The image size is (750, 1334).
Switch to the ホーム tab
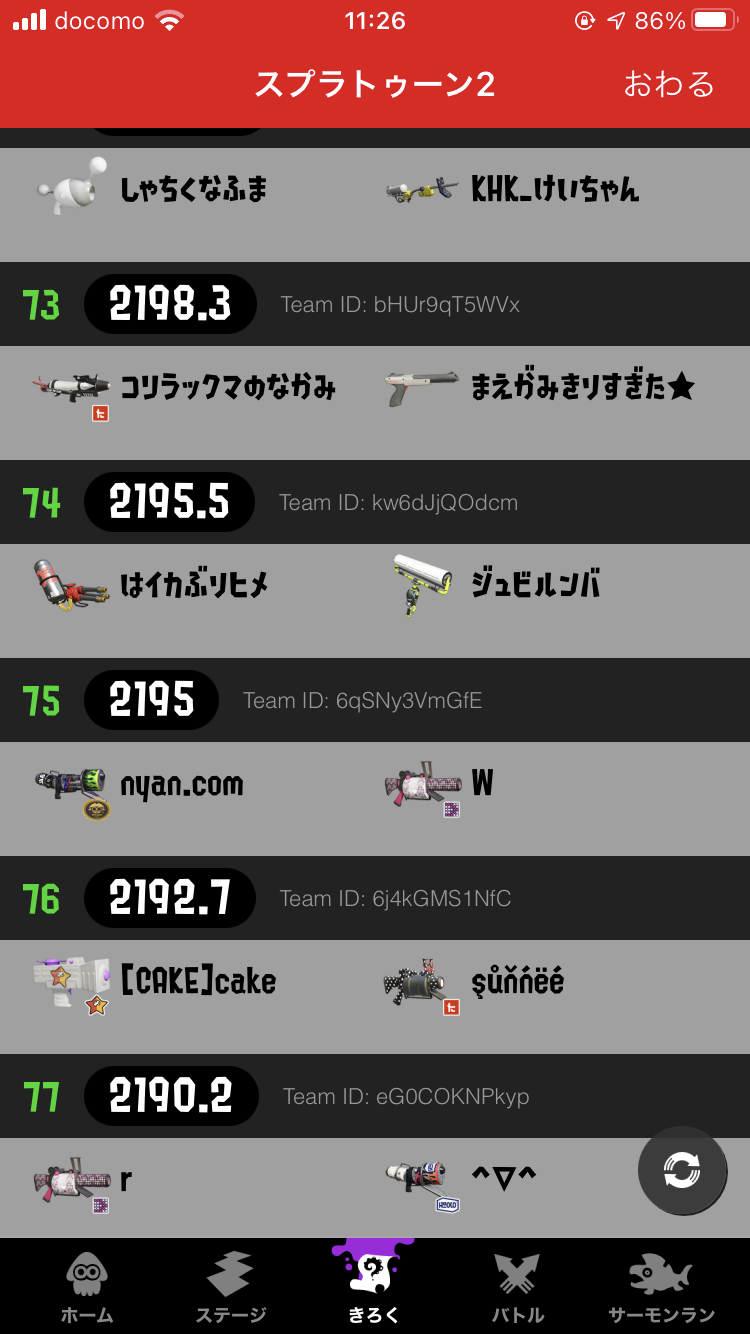click(88, 1287)
